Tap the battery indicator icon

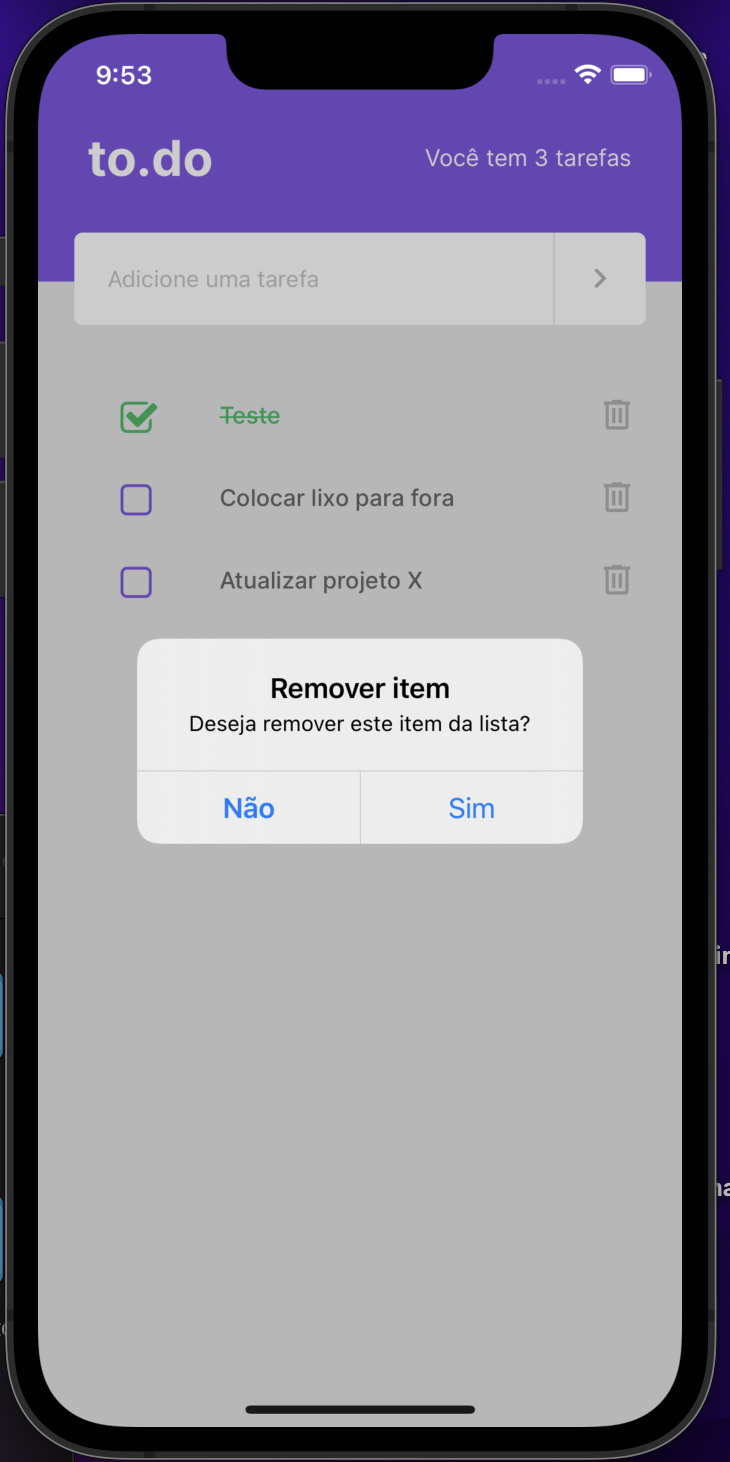click(632, 73)
